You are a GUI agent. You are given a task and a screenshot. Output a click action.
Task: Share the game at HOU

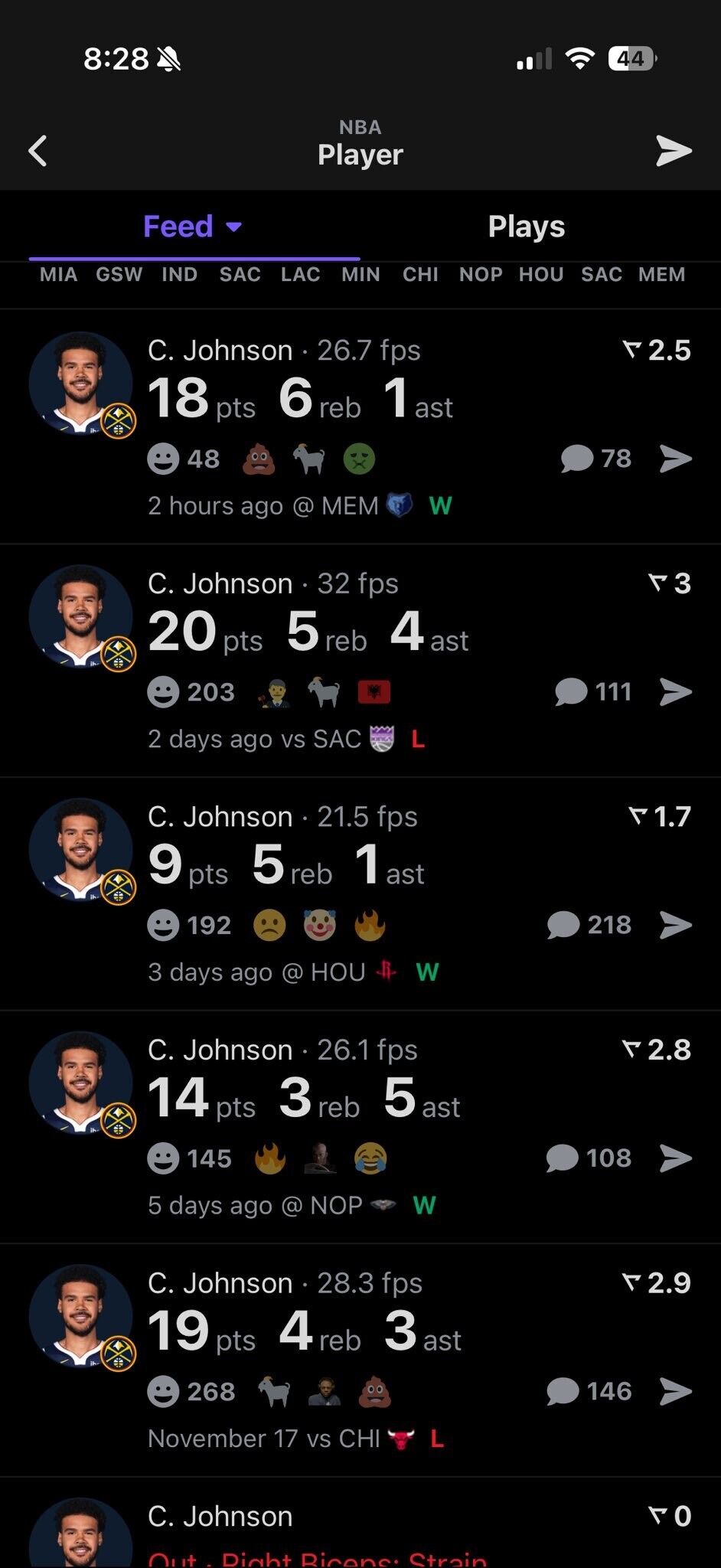pyautogui.click(x=676, y=925)
